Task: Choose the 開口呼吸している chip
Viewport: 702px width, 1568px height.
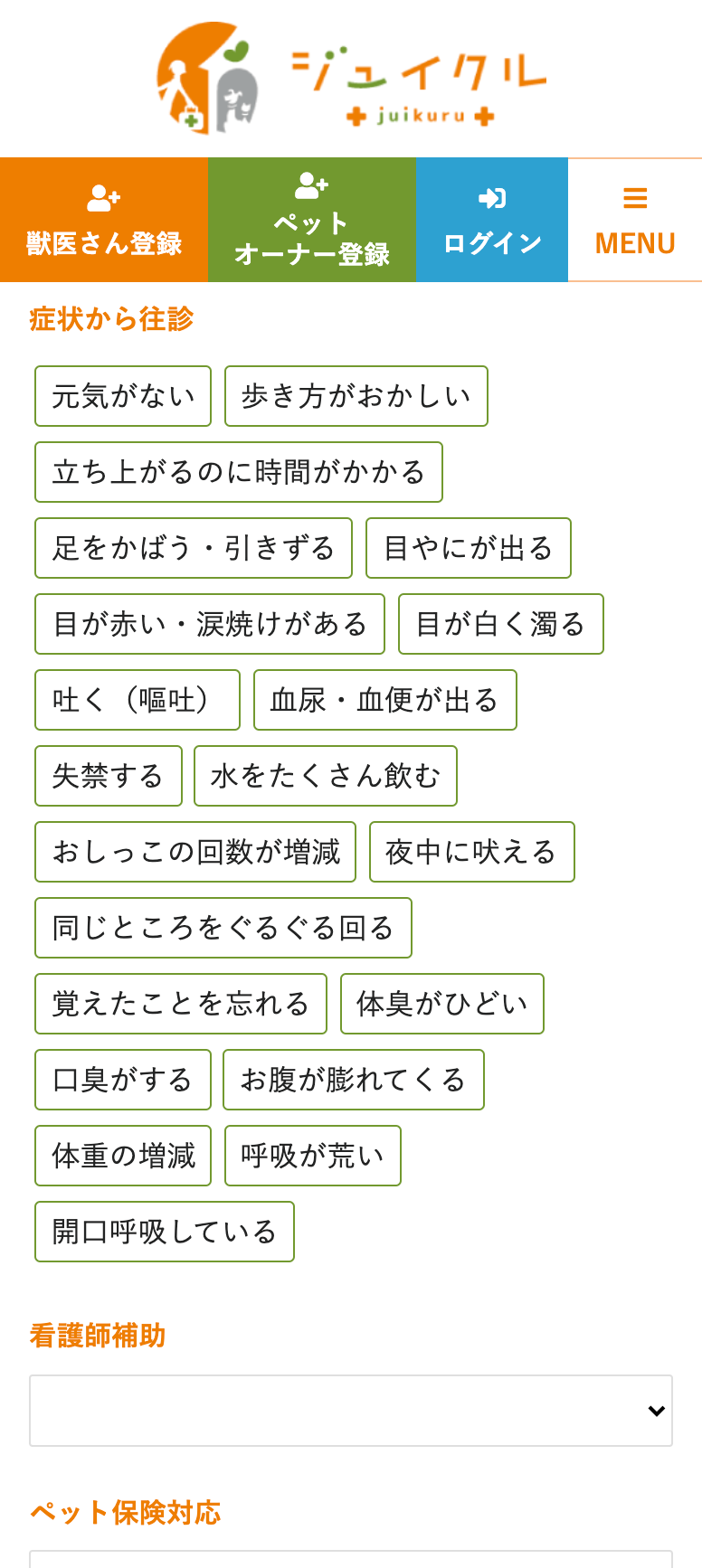Action: 165,1232
